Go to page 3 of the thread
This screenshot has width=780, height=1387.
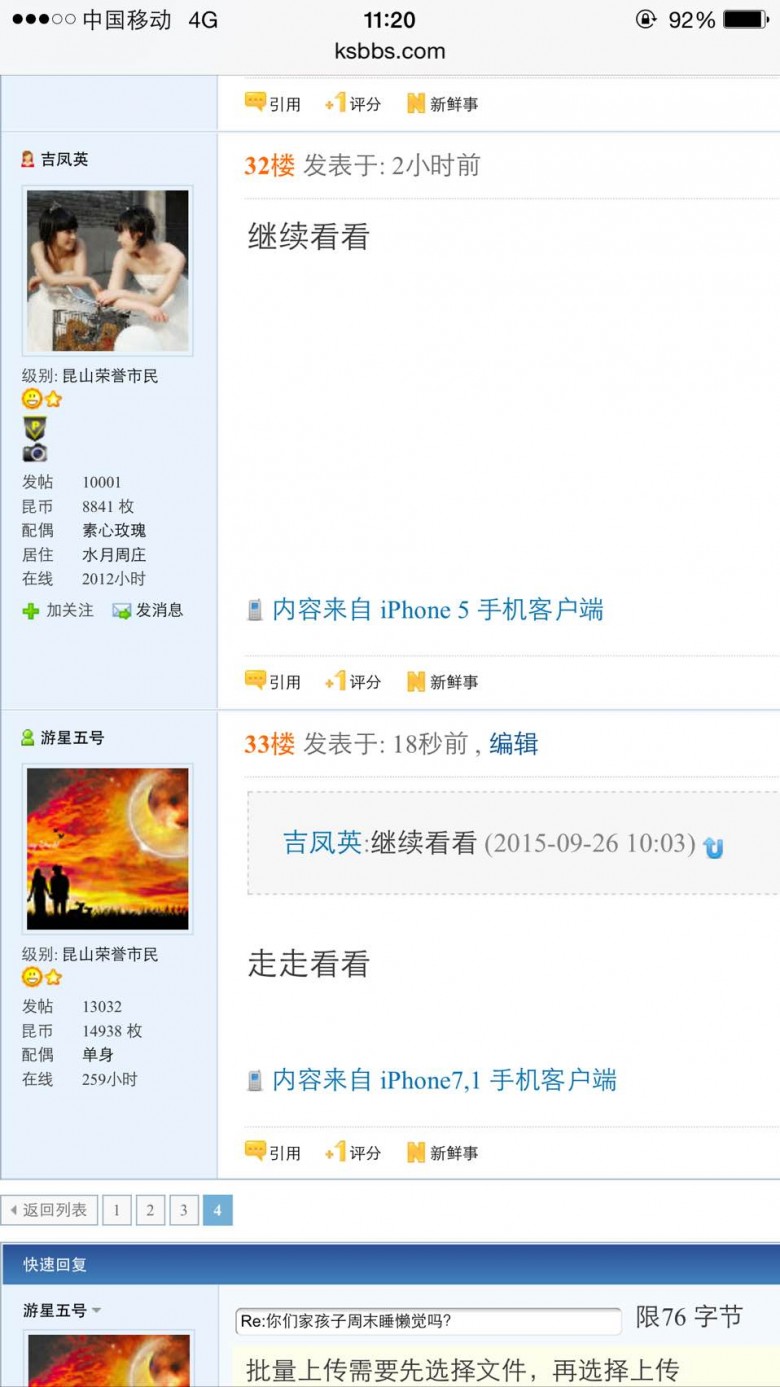[x=184, y=1210]
